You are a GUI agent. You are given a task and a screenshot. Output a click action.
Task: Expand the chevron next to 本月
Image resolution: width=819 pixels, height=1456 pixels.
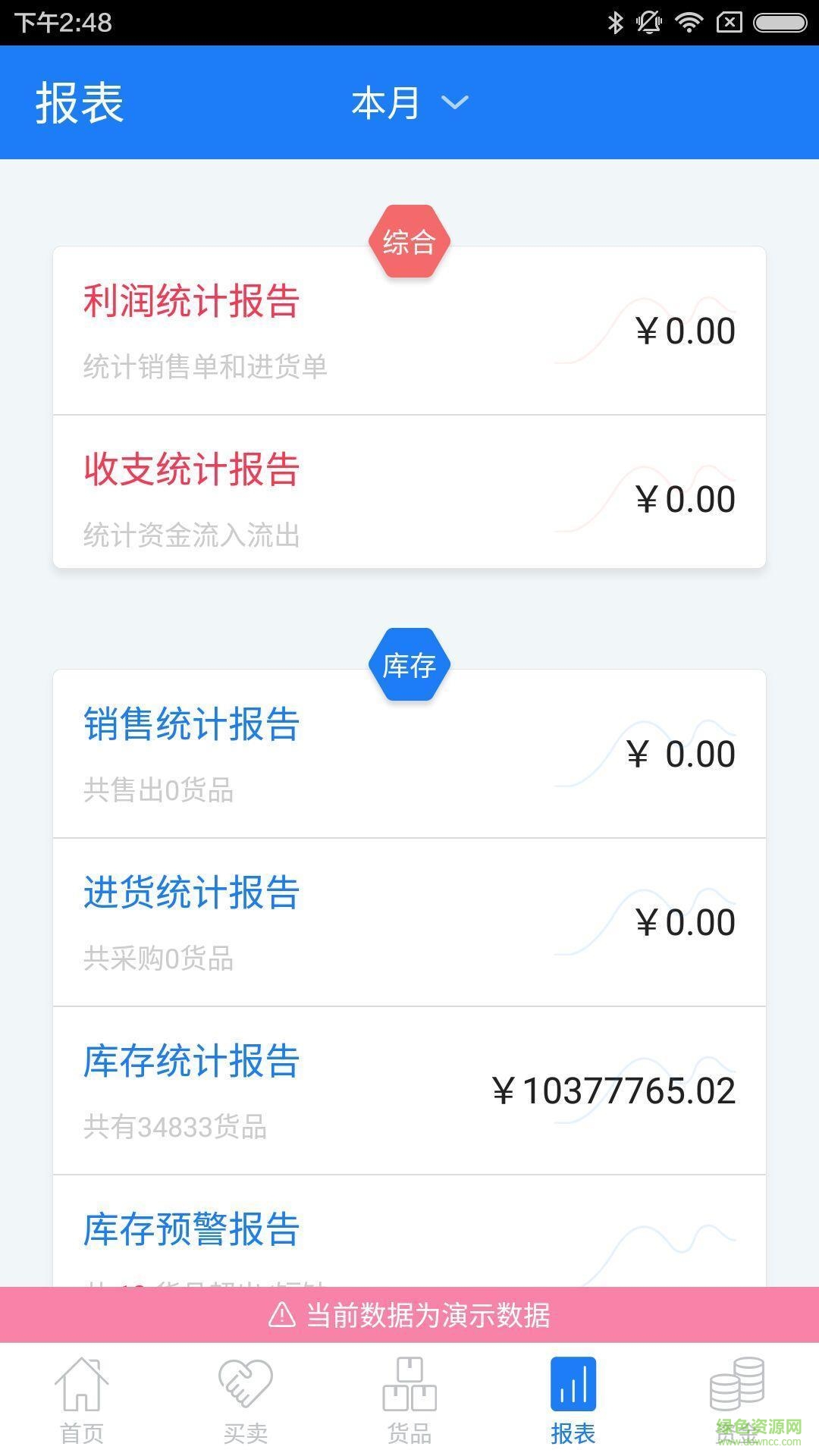[x=454, y=105]
